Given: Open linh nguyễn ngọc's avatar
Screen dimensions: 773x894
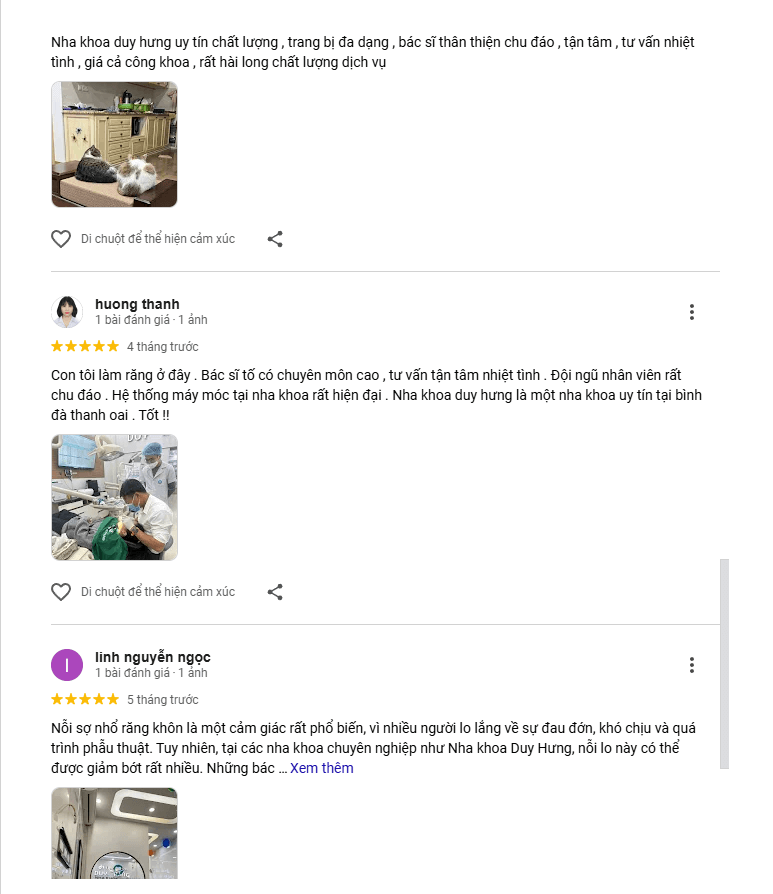Looking at the screenshot, I should [67, 665].
